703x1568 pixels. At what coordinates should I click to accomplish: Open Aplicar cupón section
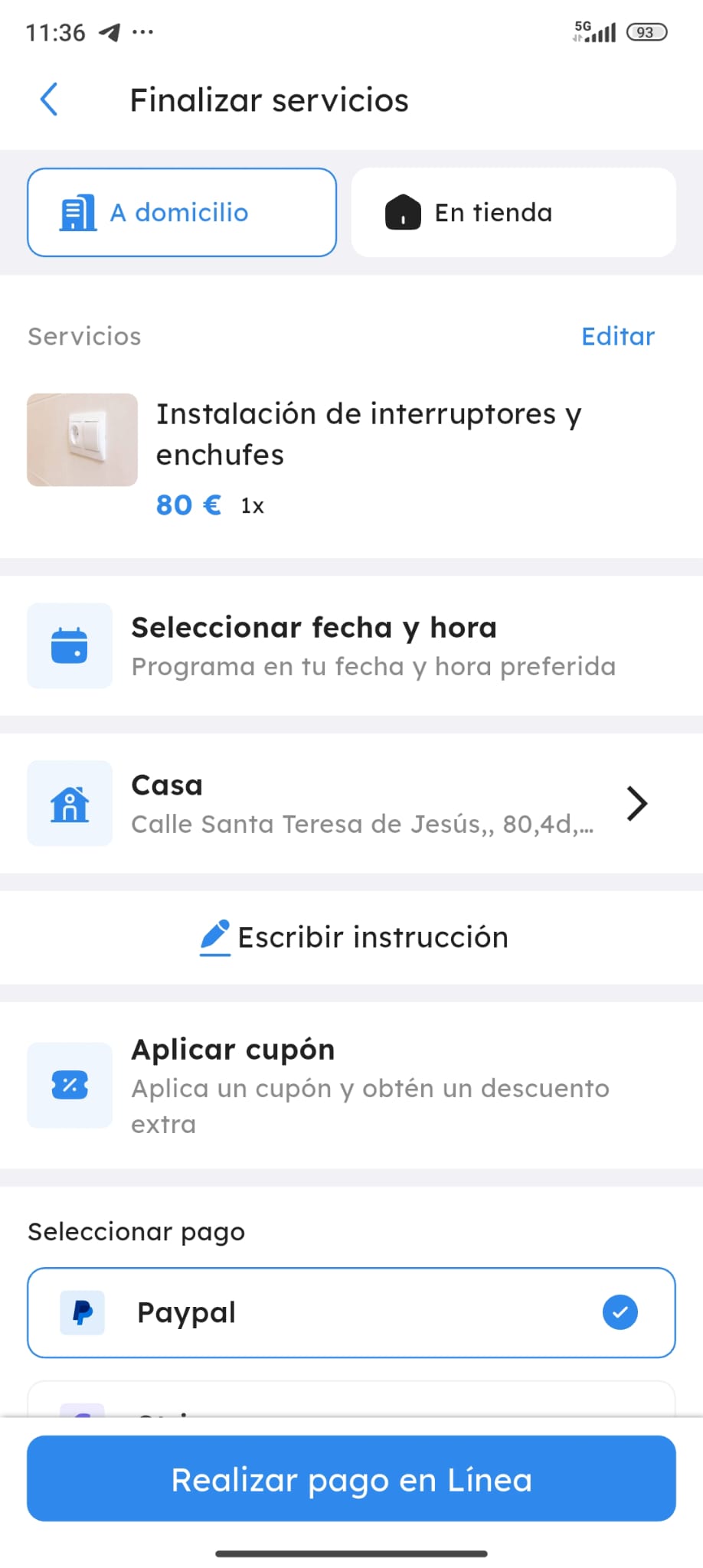(x=351, y=1085)
